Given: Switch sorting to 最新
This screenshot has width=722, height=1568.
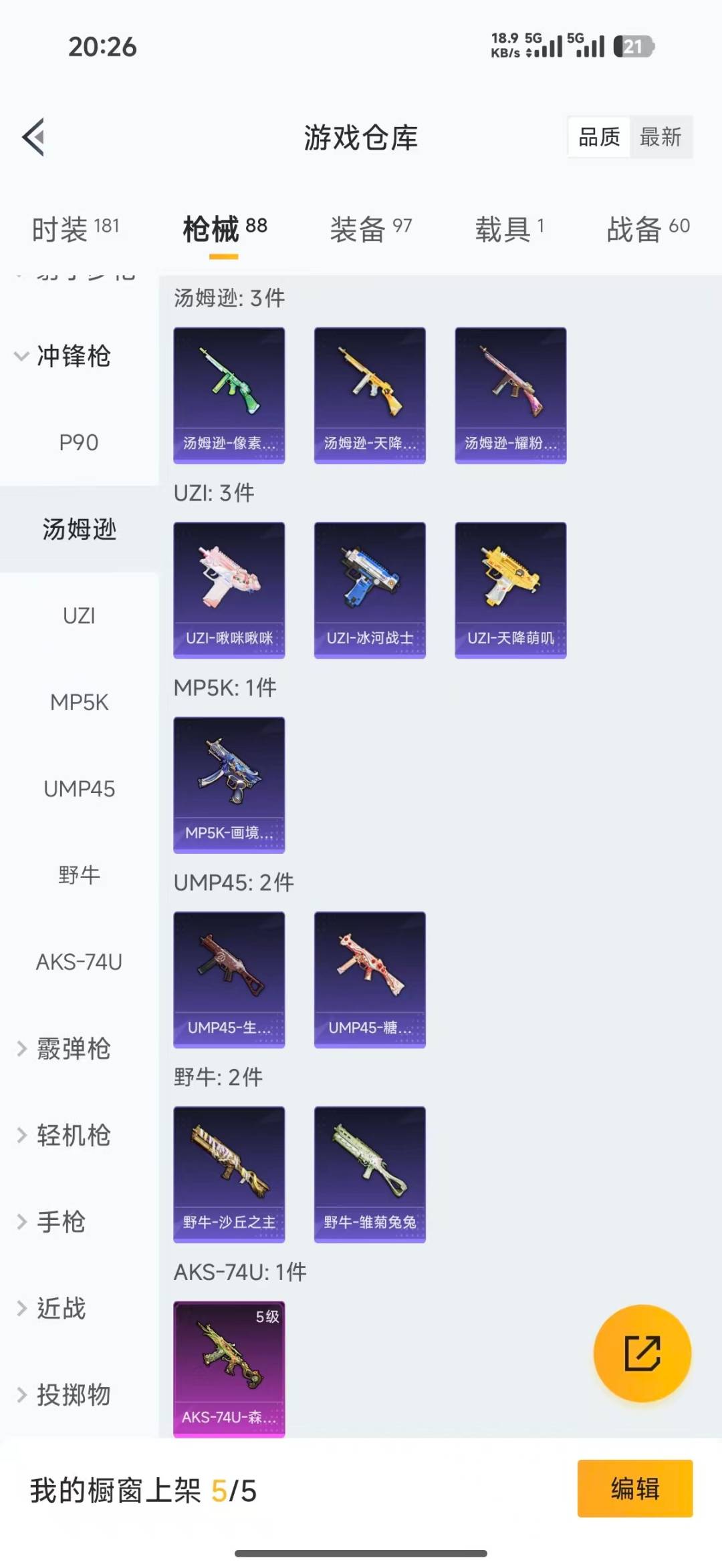Looking at the screenshot, I should point(661,137).
